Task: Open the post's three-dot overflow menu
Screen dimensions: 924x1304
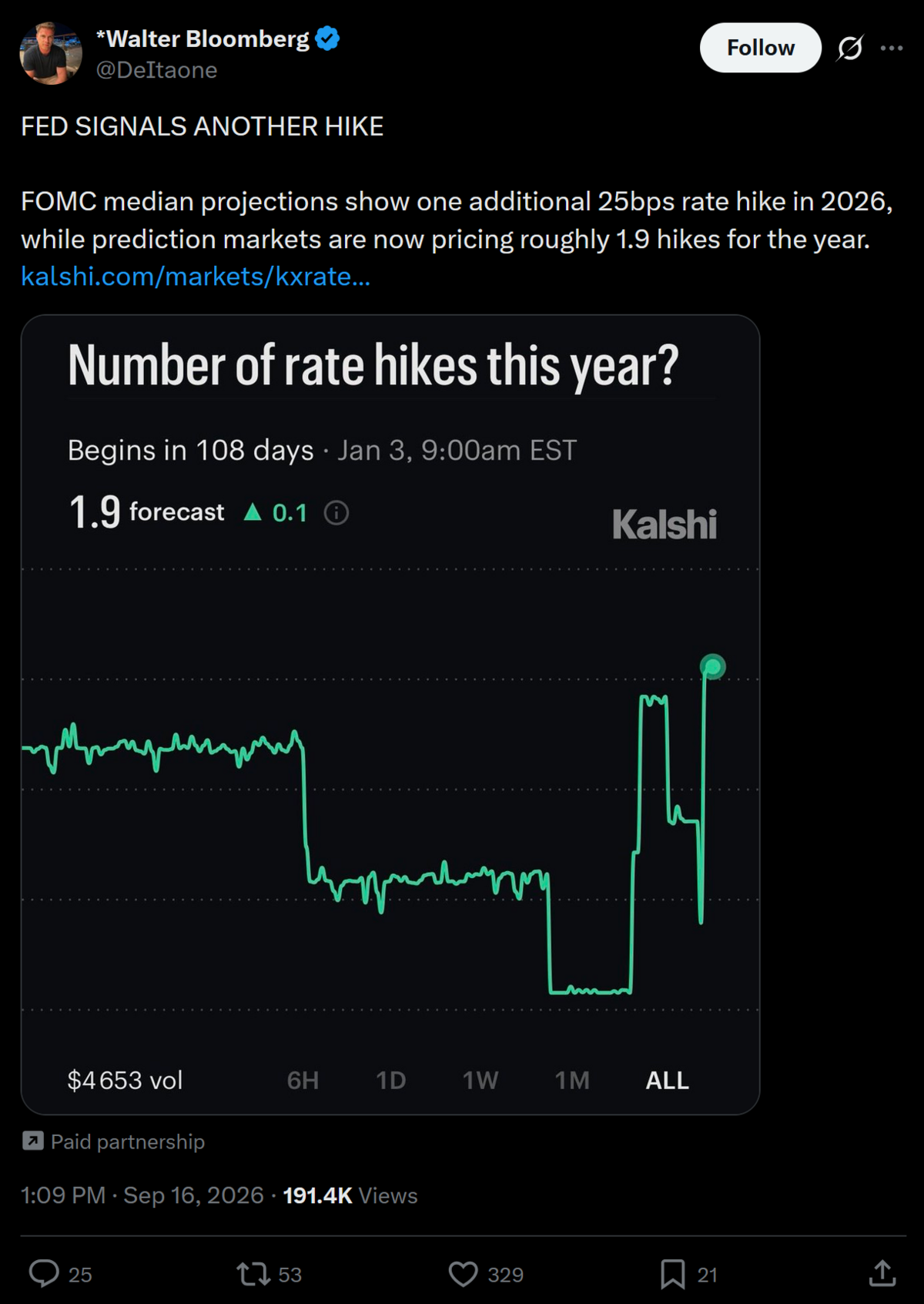Action: [892, 48]
